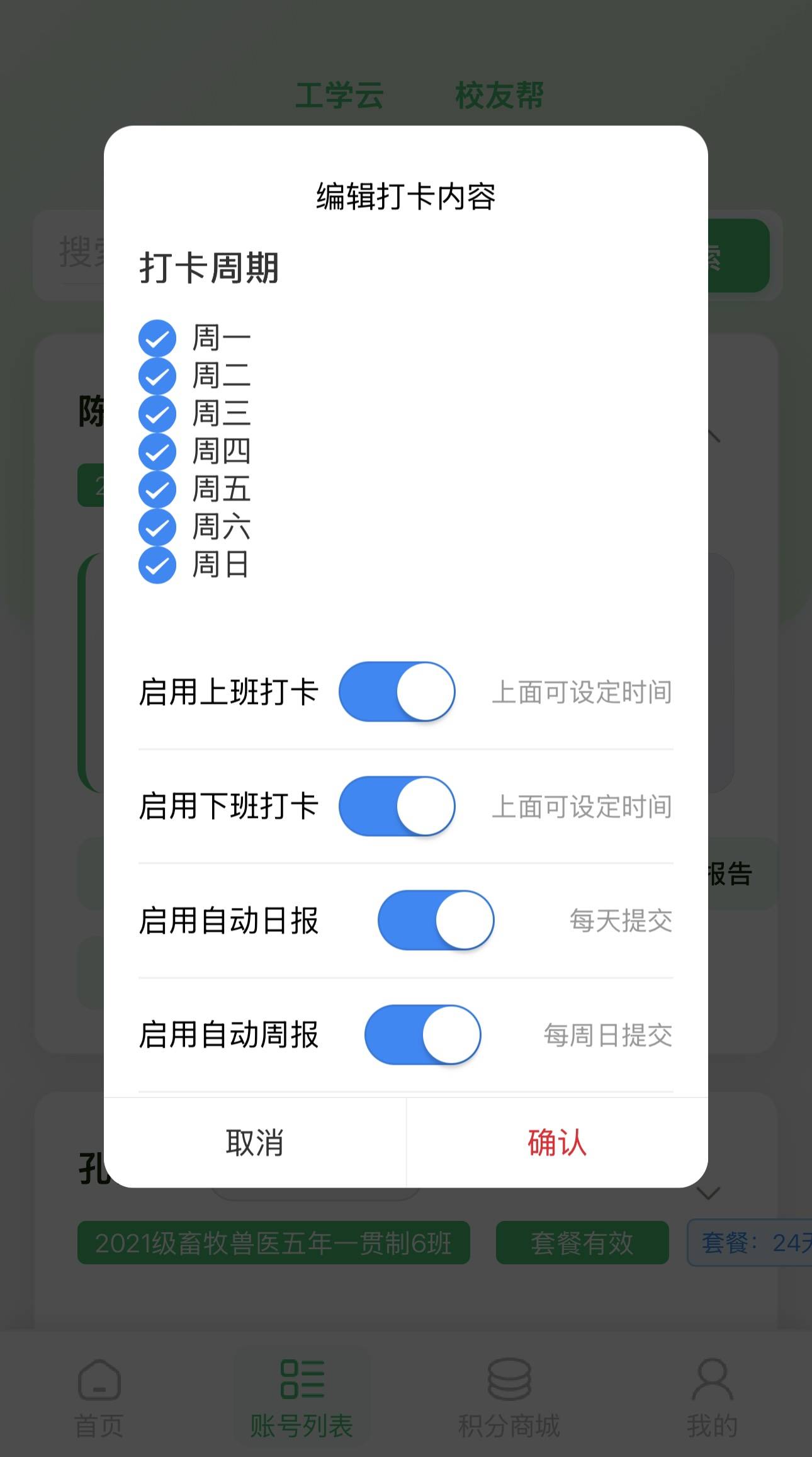Tap 取消 to cancel editing
This screenshot has height=1457, width=812.
coord(255,1143)
